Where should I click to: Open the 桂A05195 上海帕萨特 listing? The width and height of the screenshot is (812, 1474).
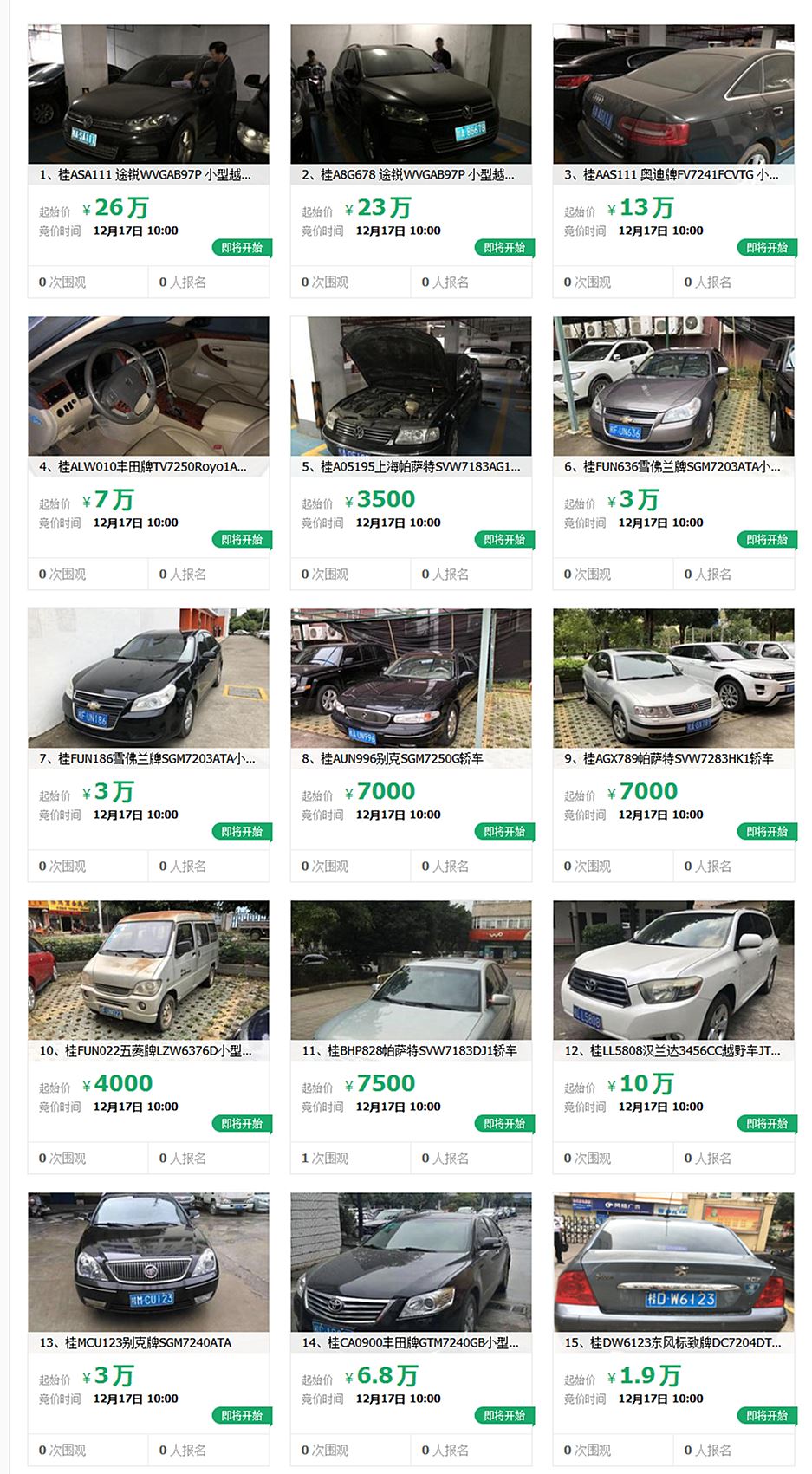point(412,466)
